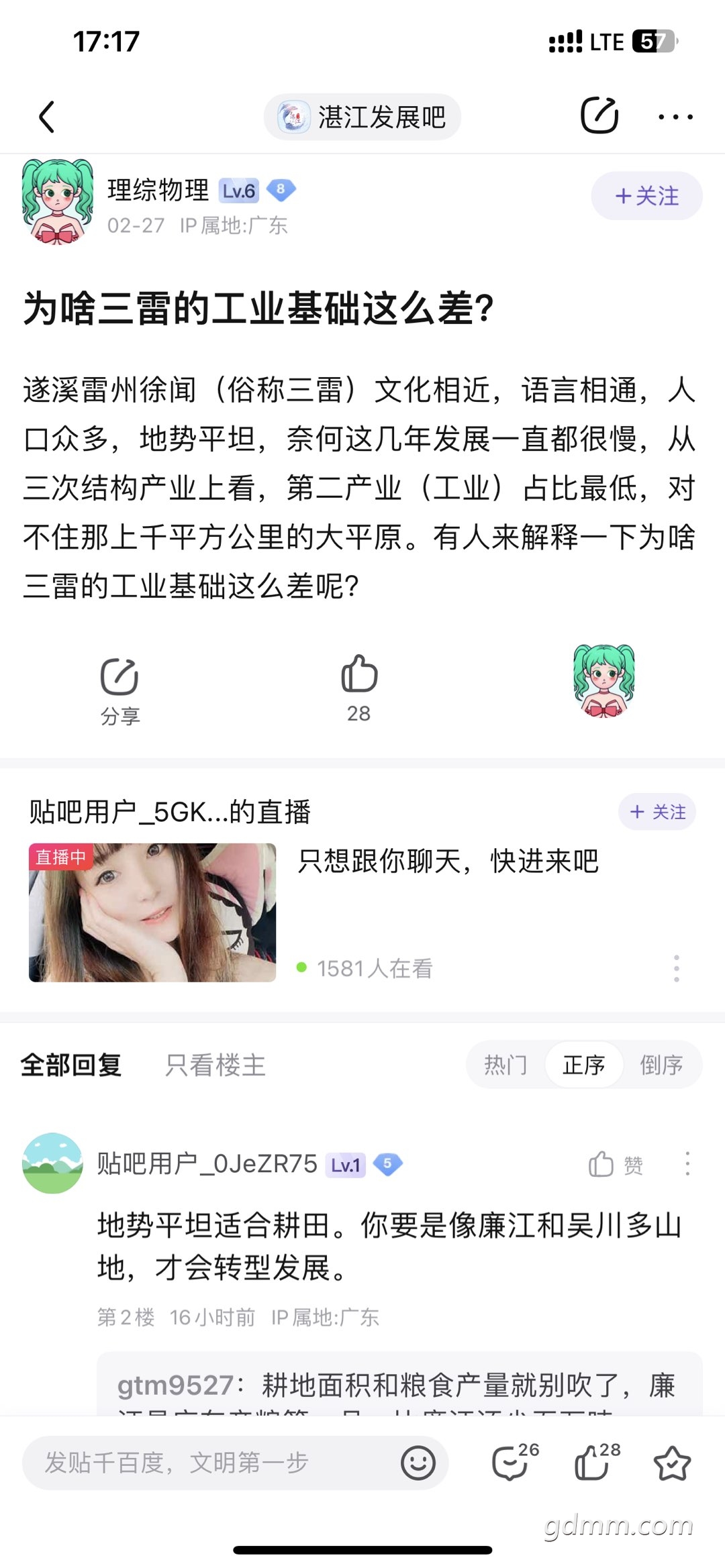
Task: Open the 湛江发展吧 forum chip
Action: tap(362, 117)
